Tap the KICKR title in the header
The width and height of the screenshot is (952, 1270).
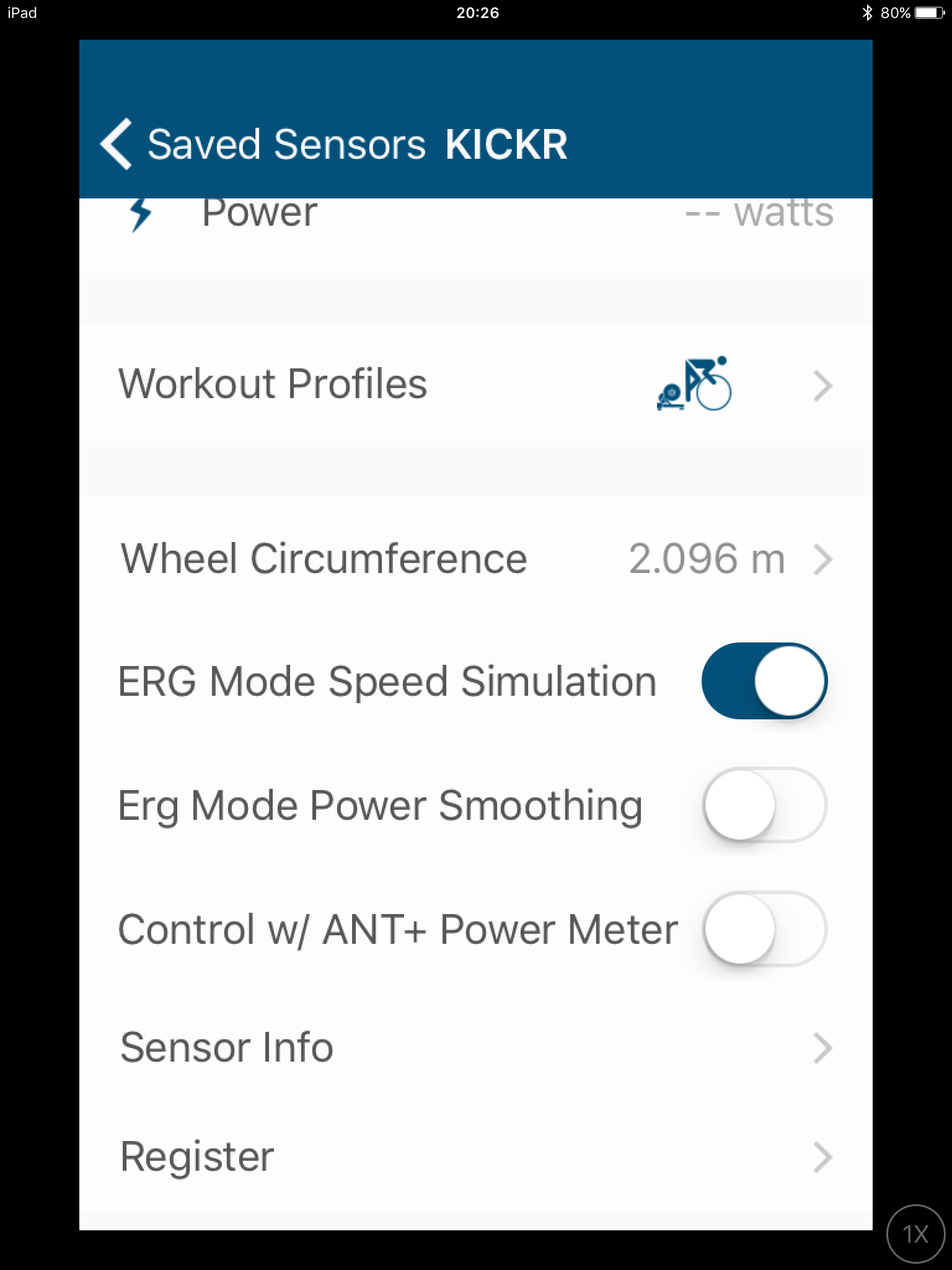pyautogui.click(x=506, y=143)
